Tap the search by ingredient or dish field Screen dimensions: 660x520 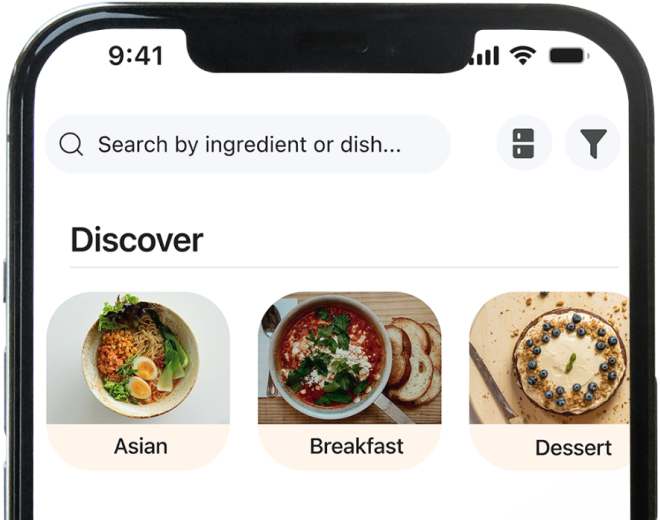pos(248,145)
